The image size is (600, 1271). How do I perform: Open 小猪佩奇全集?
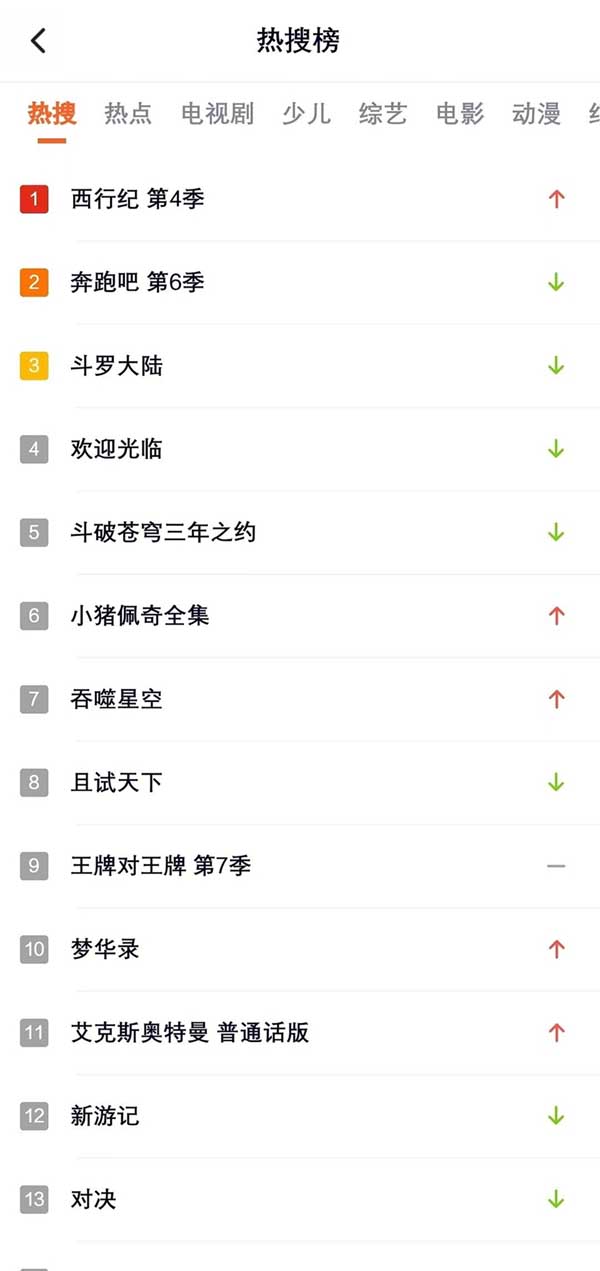(x=300, y=616)
